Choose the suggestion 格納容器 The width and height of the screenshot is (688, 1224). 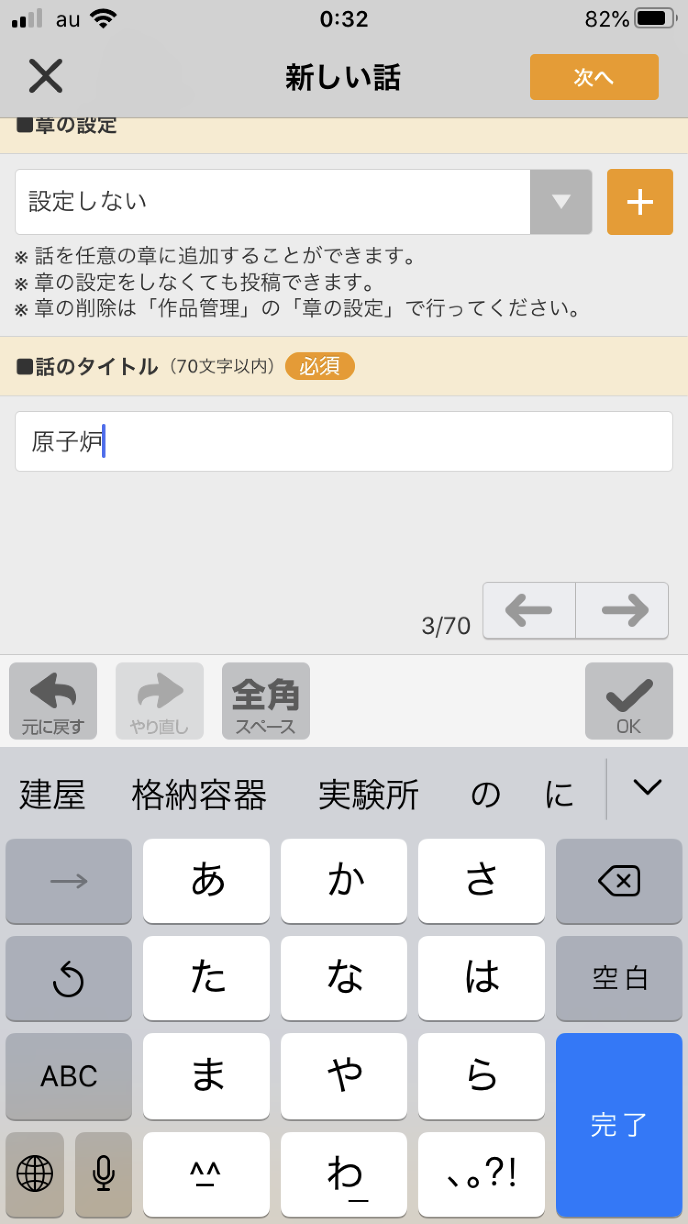(199, 795)
